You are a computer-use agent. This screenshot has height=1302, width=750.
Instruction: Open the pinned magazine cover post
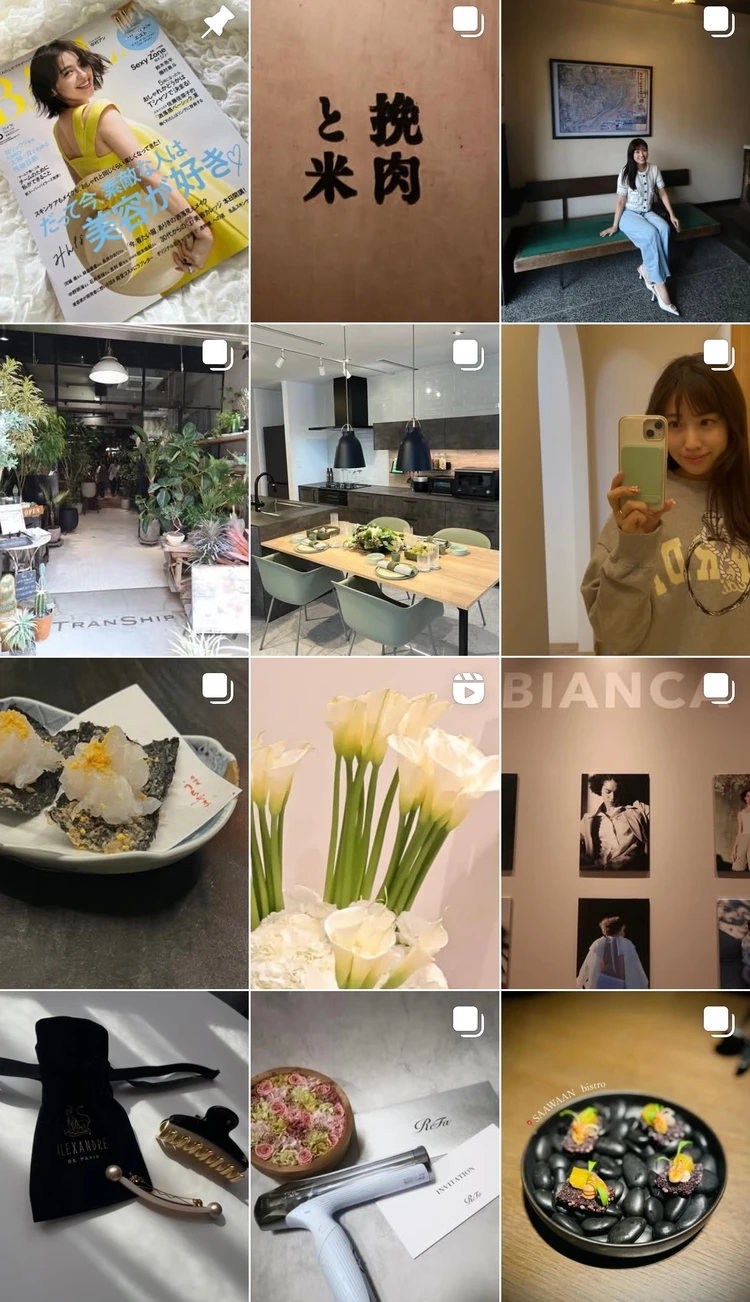[124, 160]
